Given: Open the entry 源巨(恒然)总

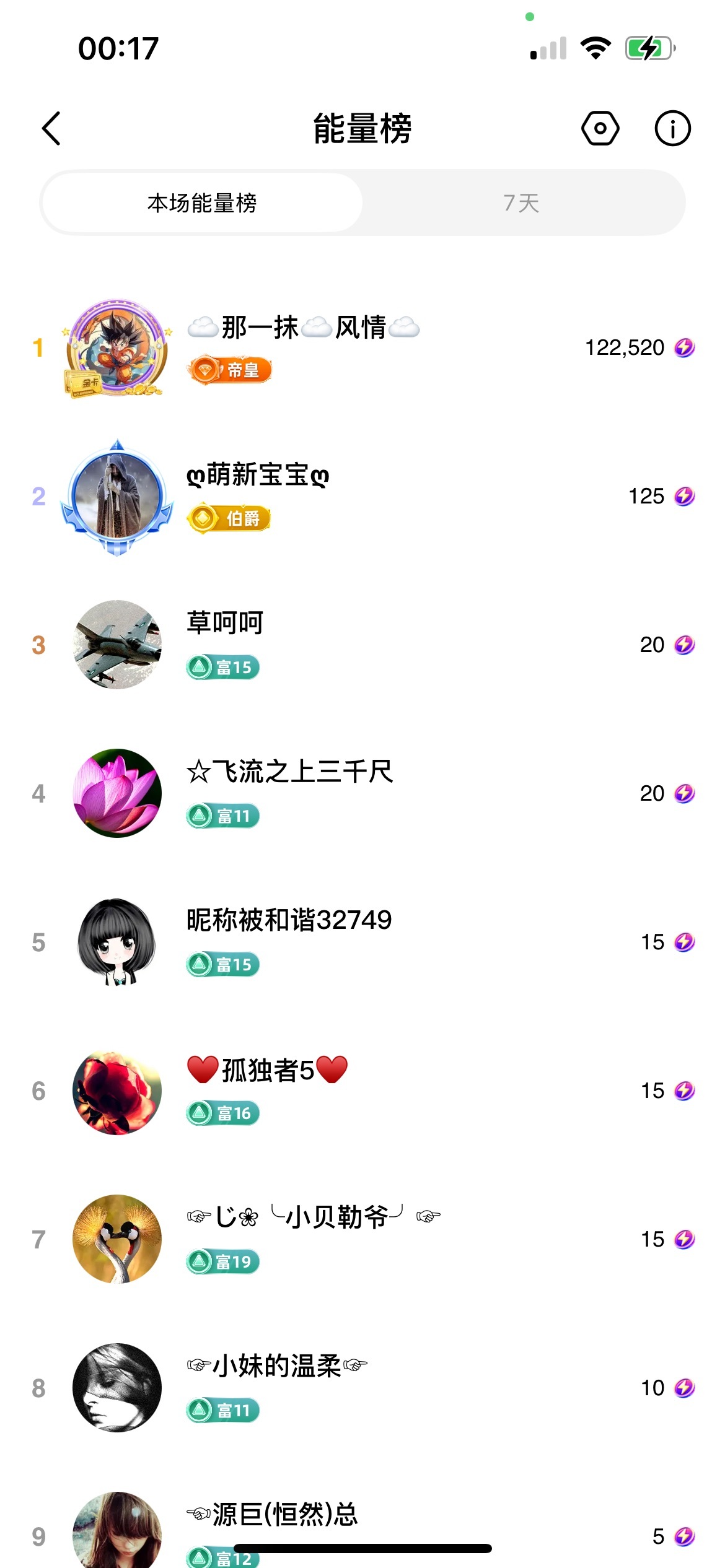Looking at the screenshot, I should [273, 1515].
